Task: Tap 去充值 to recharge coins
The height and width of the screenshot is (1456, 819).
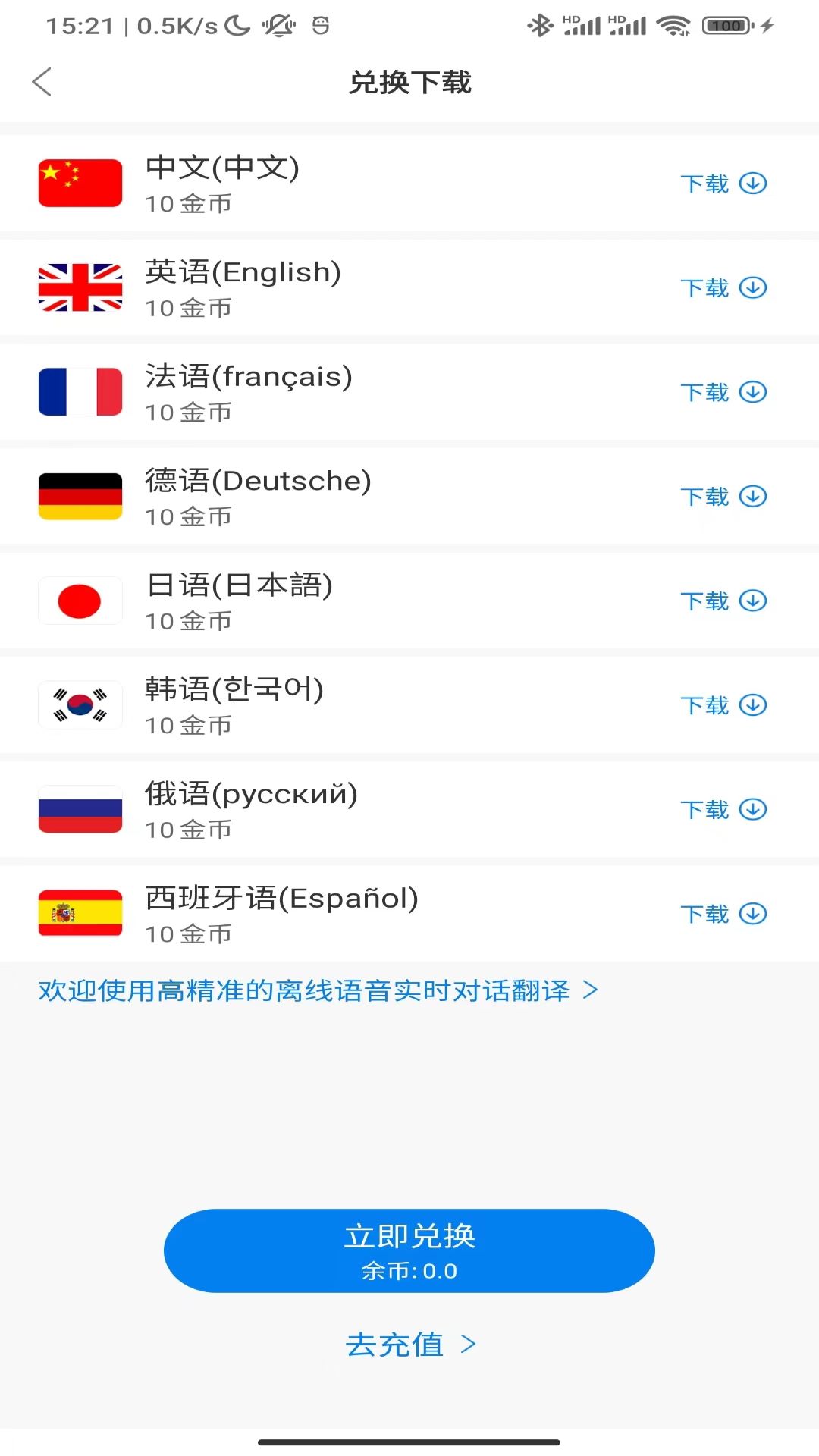Action: 396,1345
